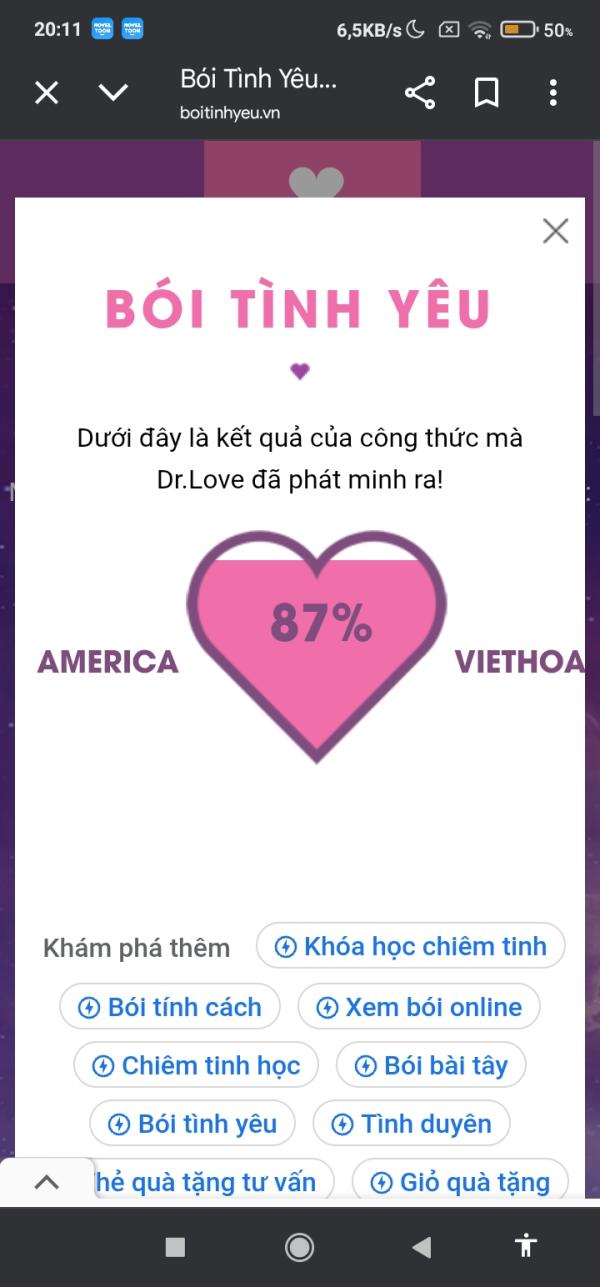This screenshot has width=600, height=1287.
Task: Tap the Xem bói online chip
Action: pyautogui.click(x=419, y=1007)
